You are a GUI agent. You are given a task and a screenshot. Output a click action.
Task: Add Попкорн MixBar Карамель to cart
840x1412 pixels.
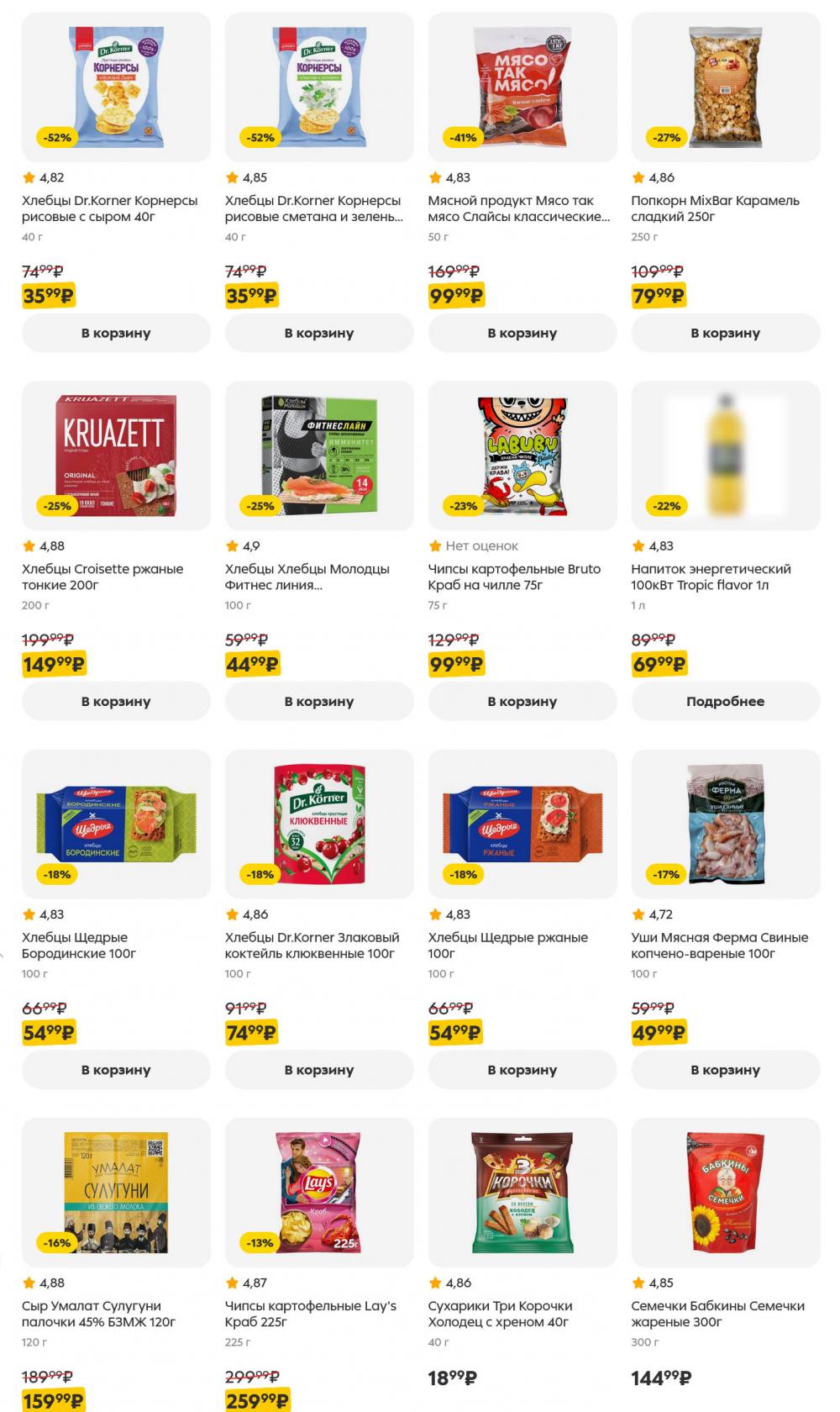tap(726, 333)
